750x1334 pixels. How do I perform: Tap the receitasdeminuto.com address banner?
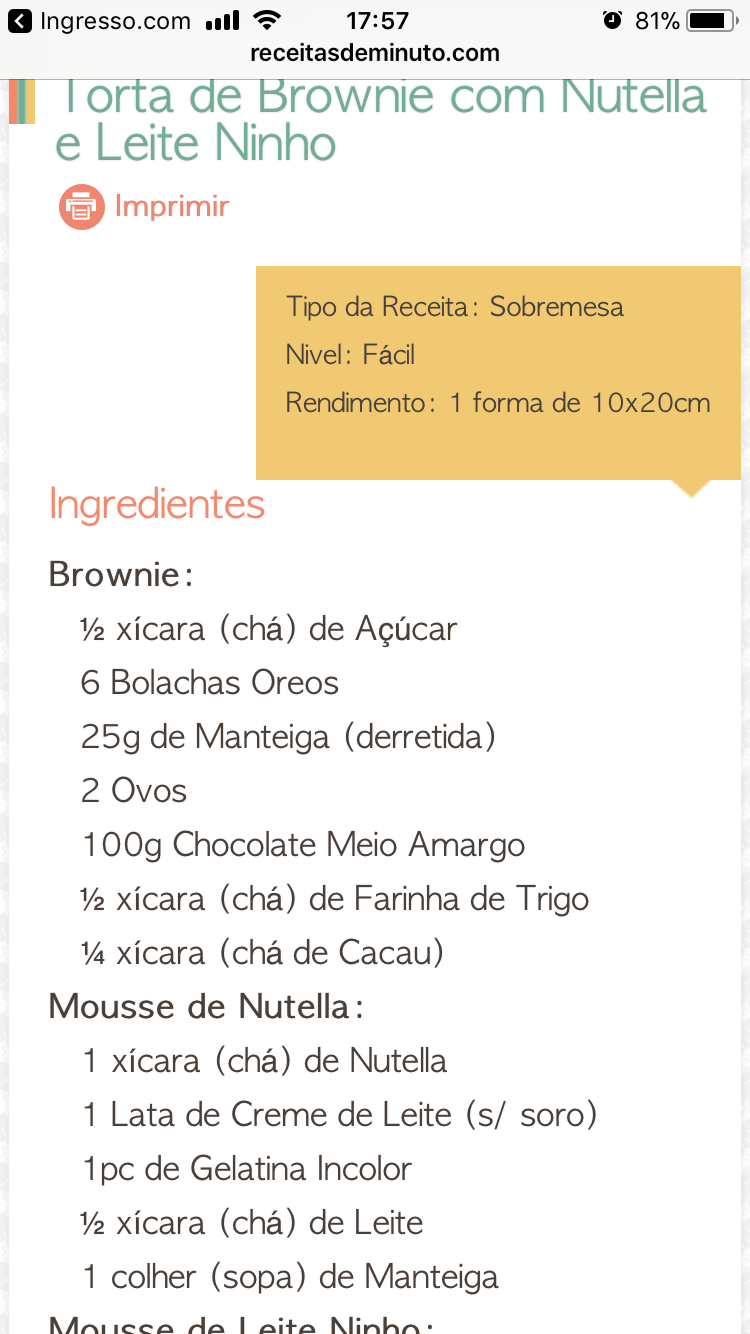375,53
